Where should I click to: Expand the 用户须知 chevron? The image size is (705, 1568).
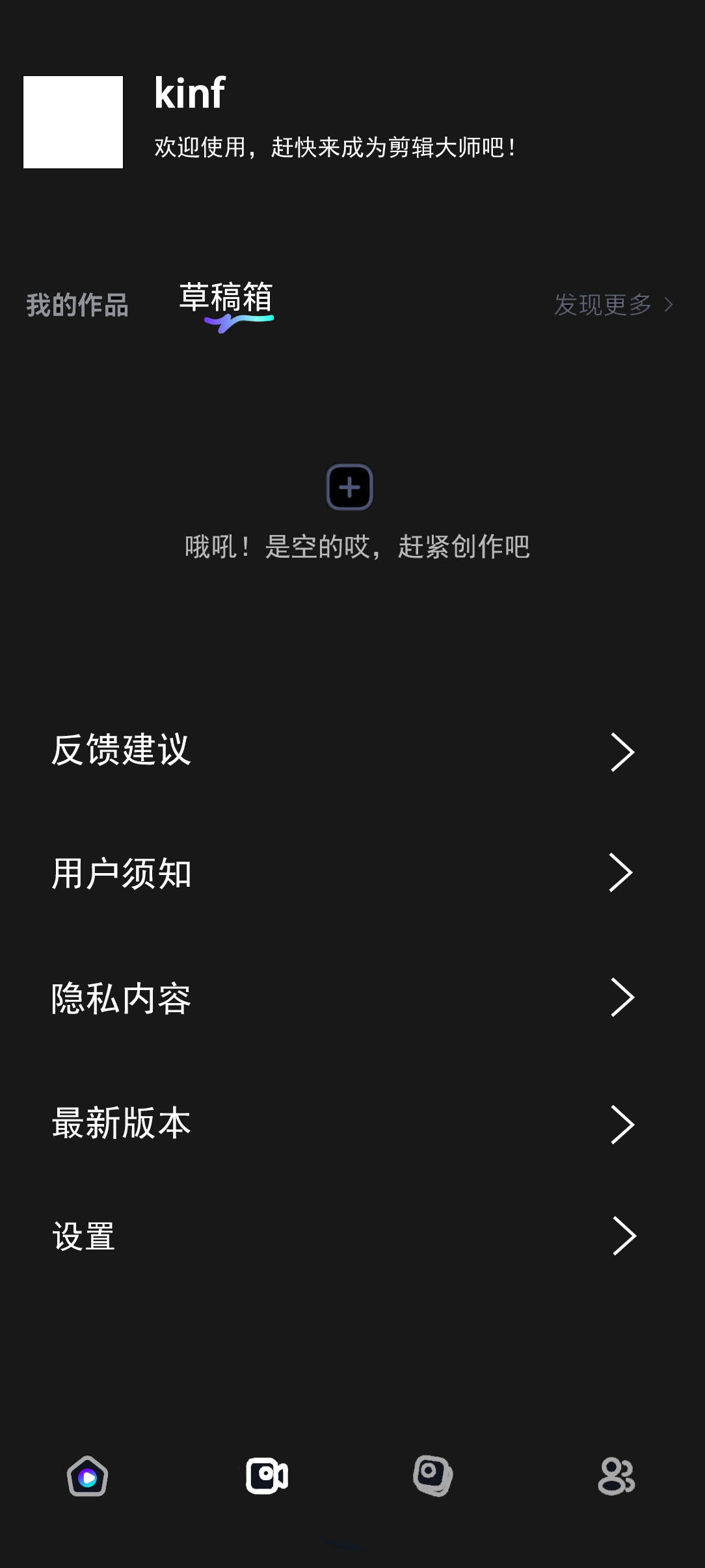[622, 873]
